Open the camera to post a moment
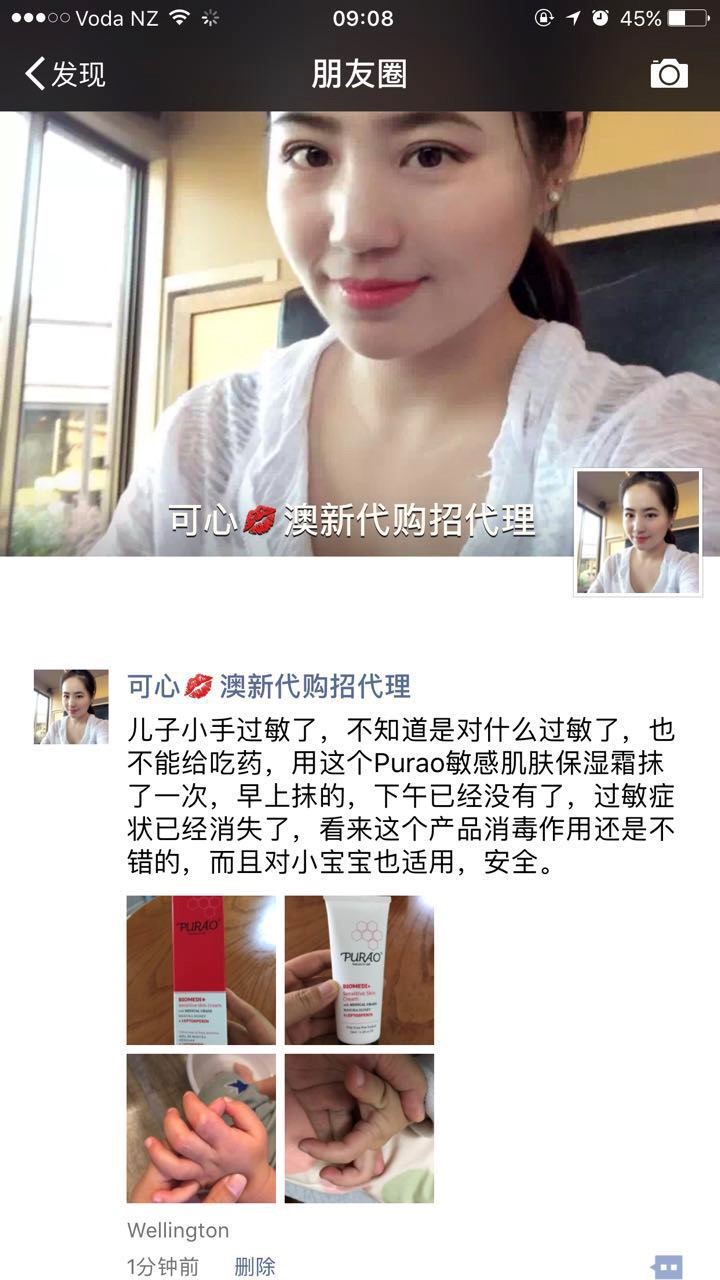Viewport: 720px width, 1280px height. 669,73
